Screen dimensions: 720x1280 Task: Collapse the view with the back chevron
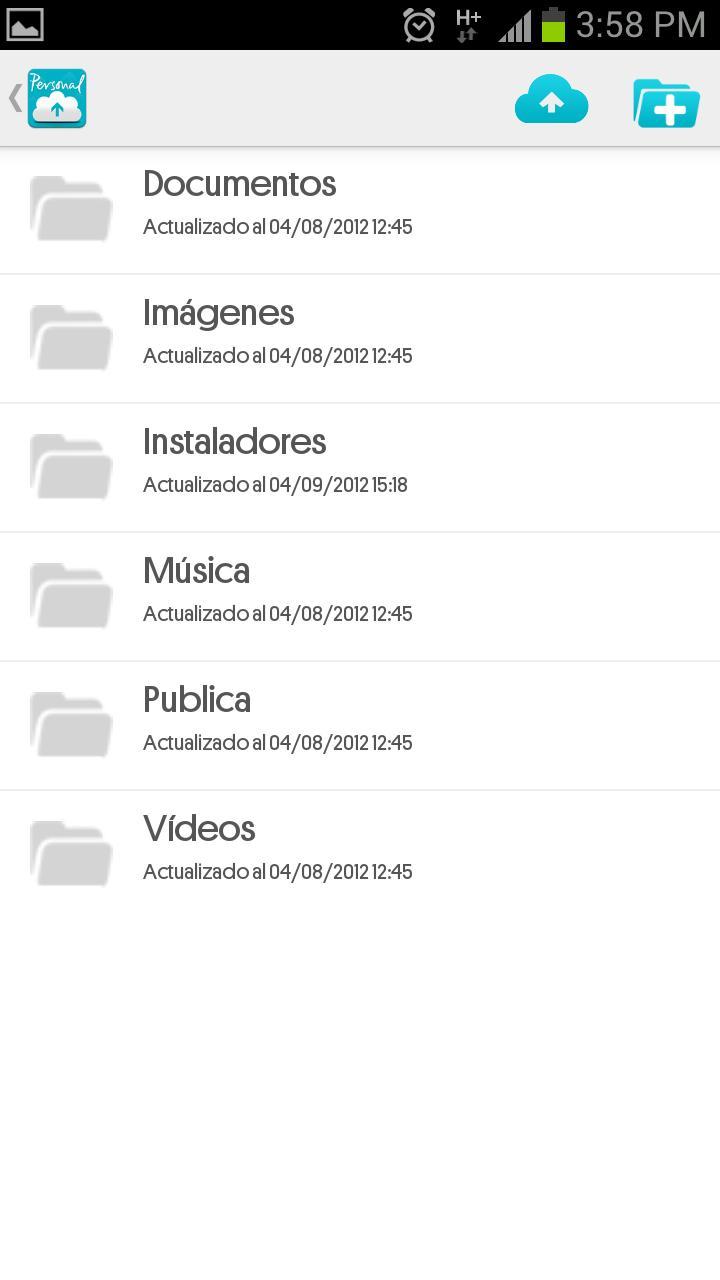pos(13,97)
